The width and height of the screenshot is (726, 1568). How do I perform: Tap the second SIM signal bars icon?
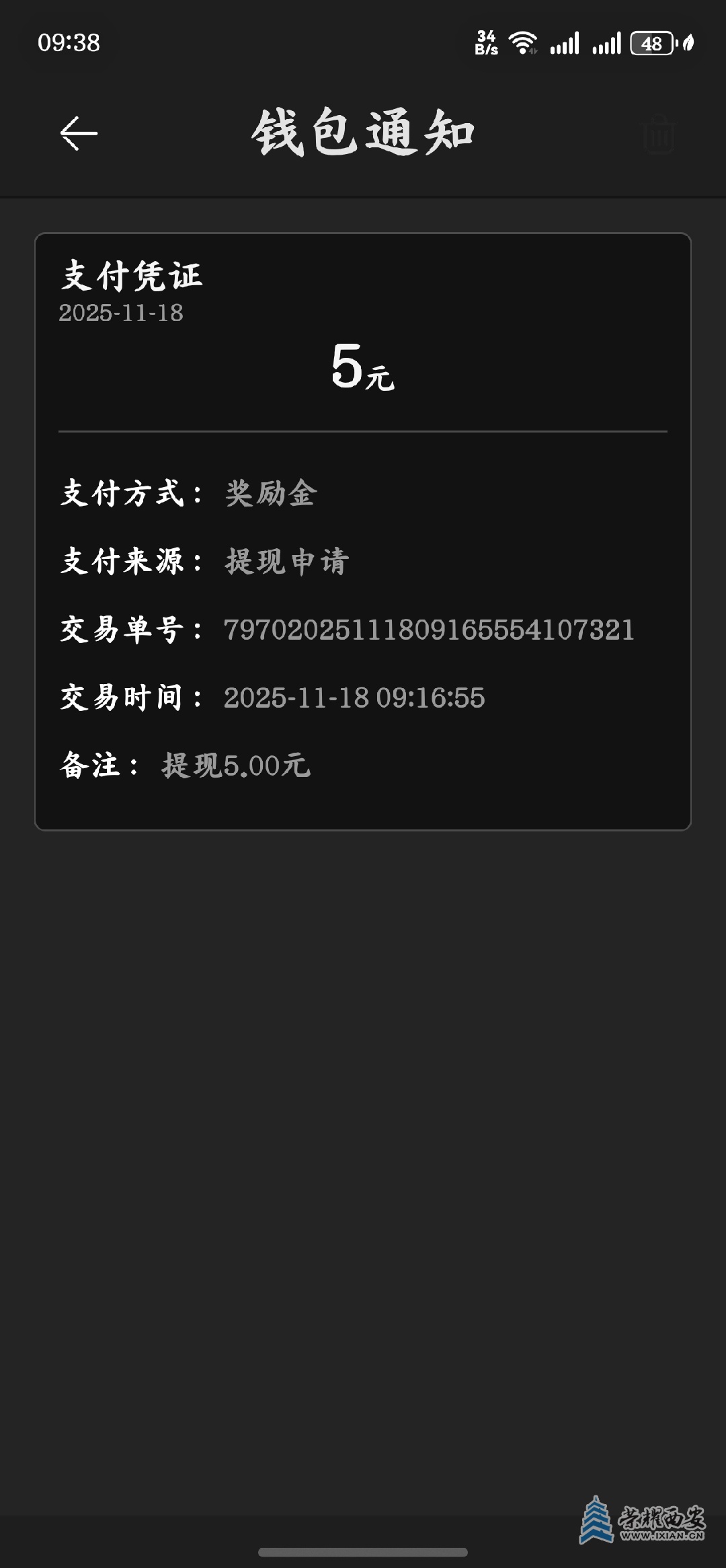tap(606, 42)
